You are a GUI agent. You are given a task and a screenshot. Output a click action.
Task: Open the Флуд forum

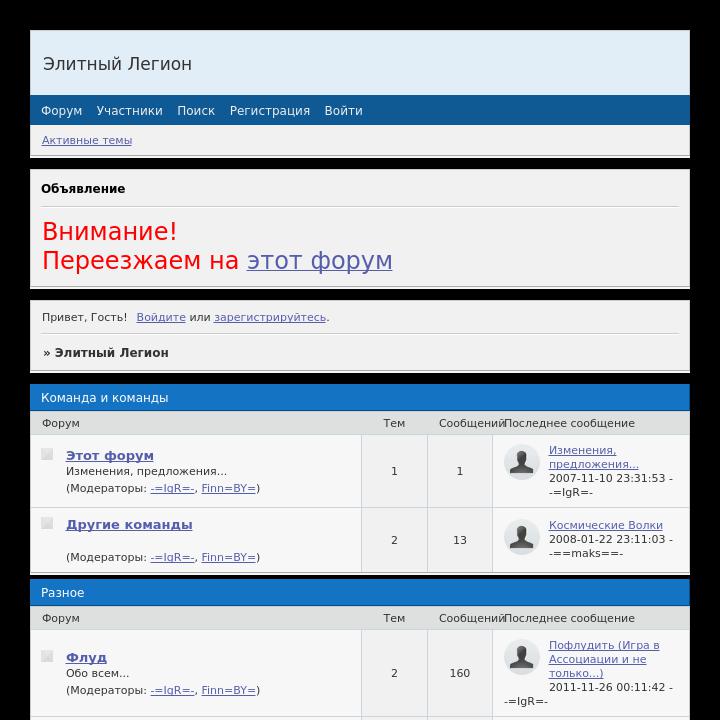(x=86, y=658)
